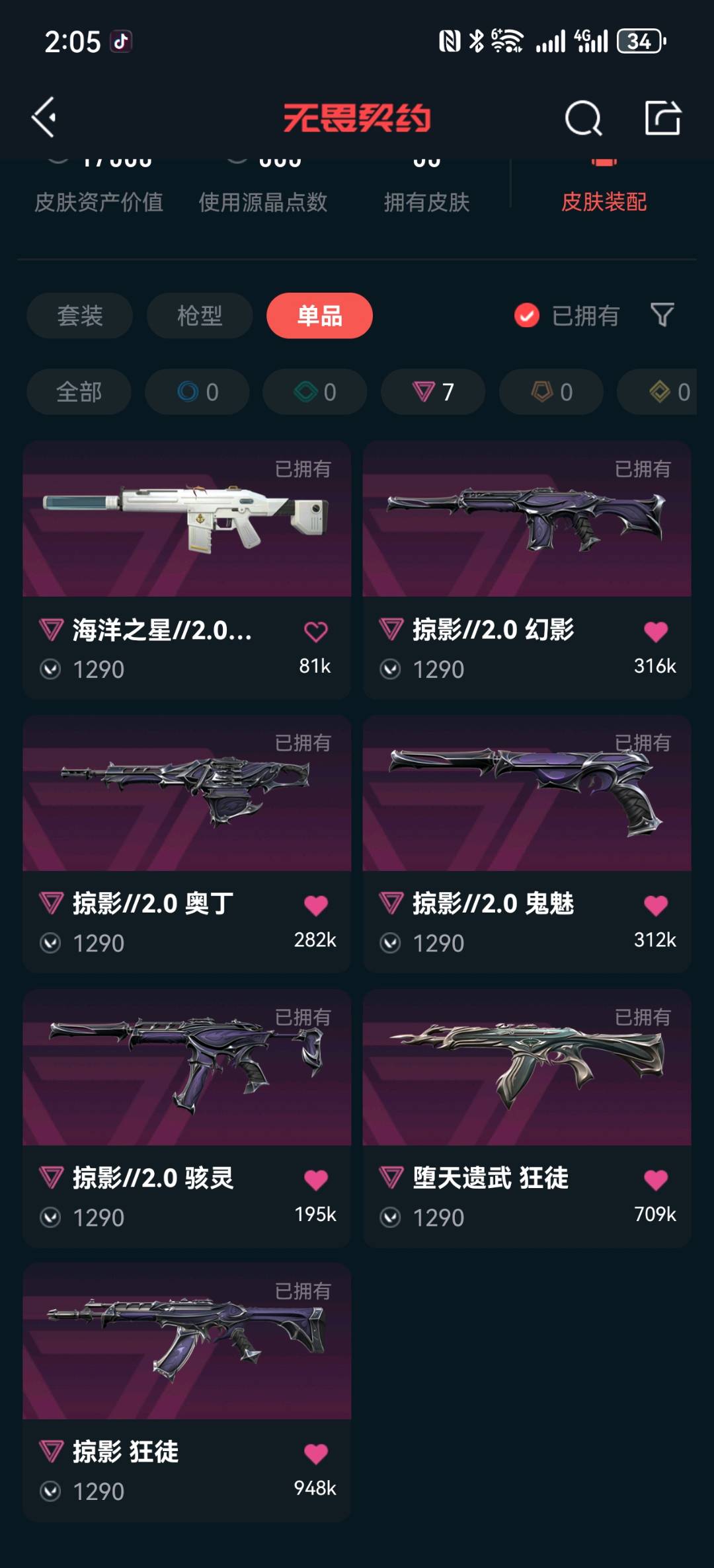714x1568 pixels.
Task: Open the 掠影//2.0 骇灵 skin card
Action: pyautogui.click(x=187, y=1118)
